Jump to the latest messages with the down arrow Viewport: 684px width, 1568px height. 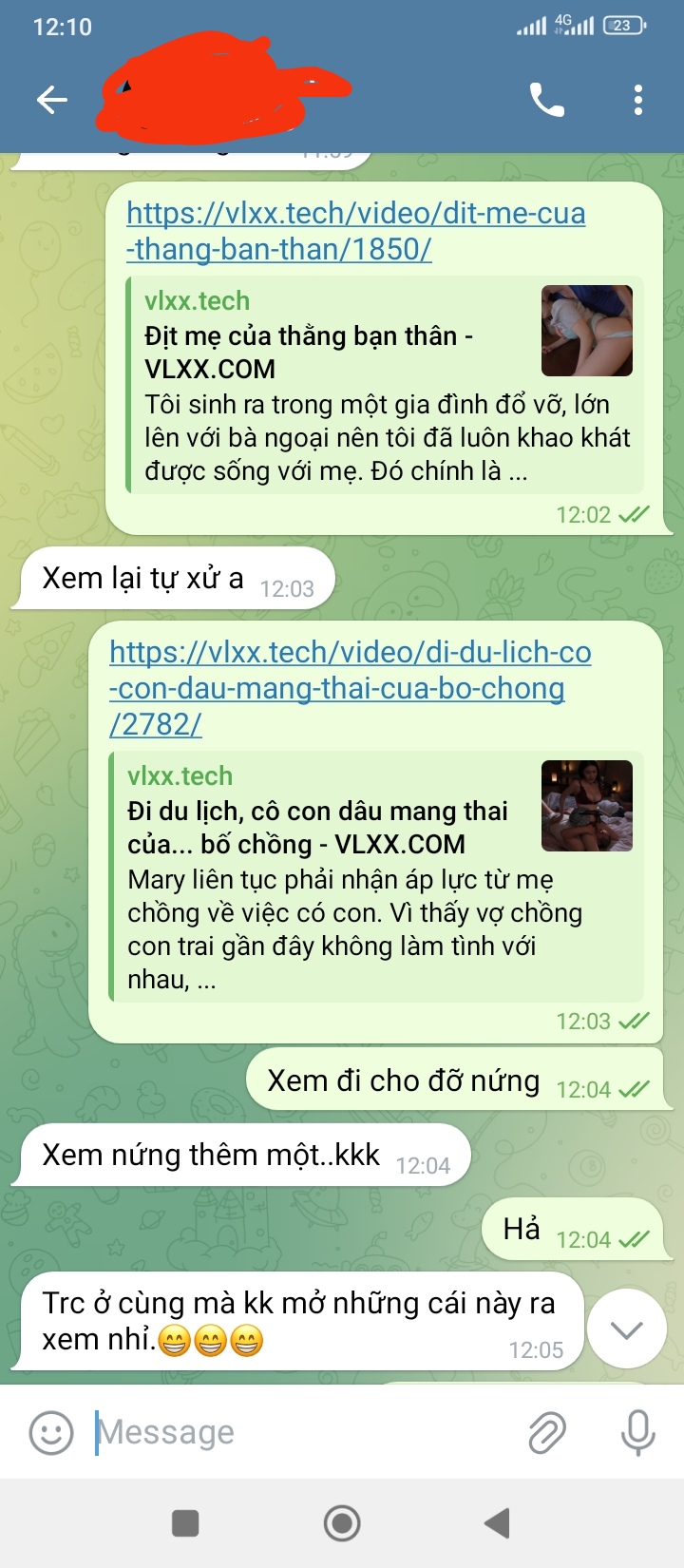(x=626, y=1329)
